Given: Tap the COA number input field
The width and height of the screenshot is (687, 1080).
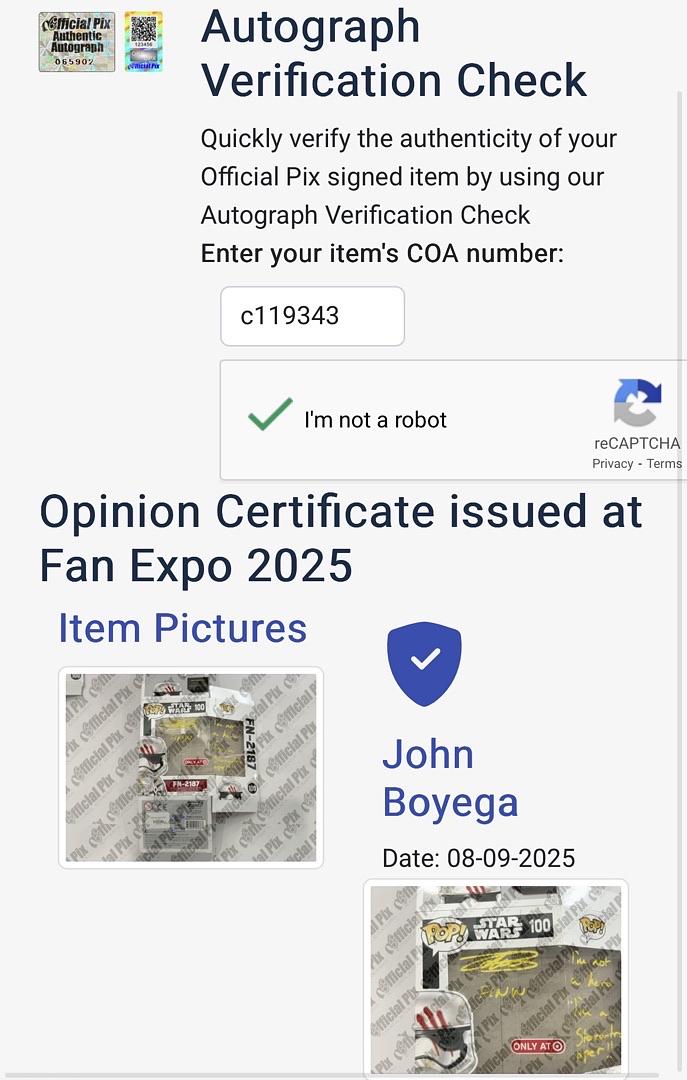Looking at the screenshot, I should point(312,316).
